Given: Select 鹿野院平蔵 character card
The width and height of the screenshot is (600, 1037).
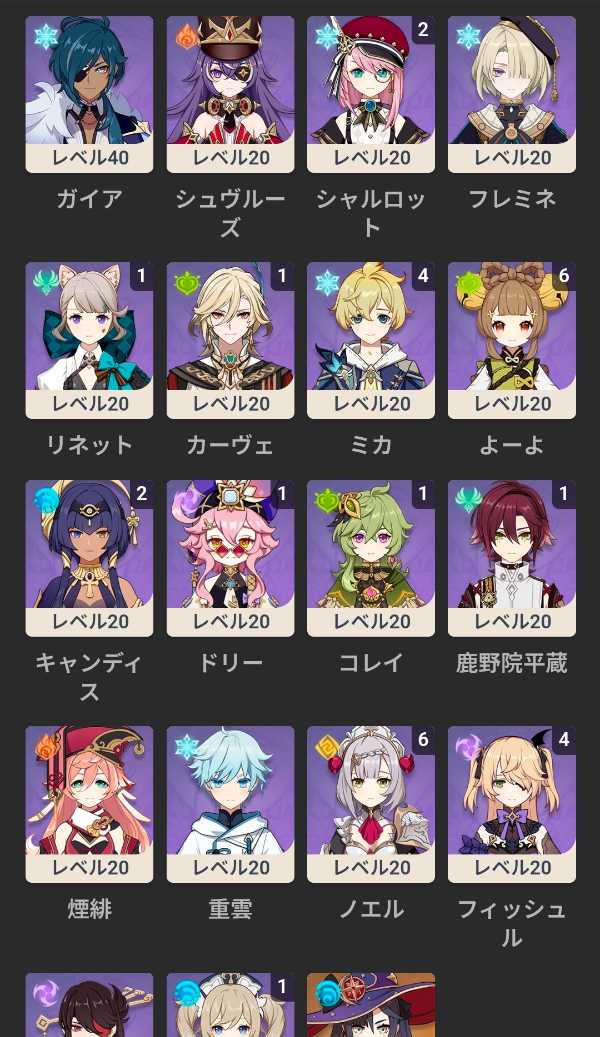Looking at the screenshot, I should (x=512, y=558).
